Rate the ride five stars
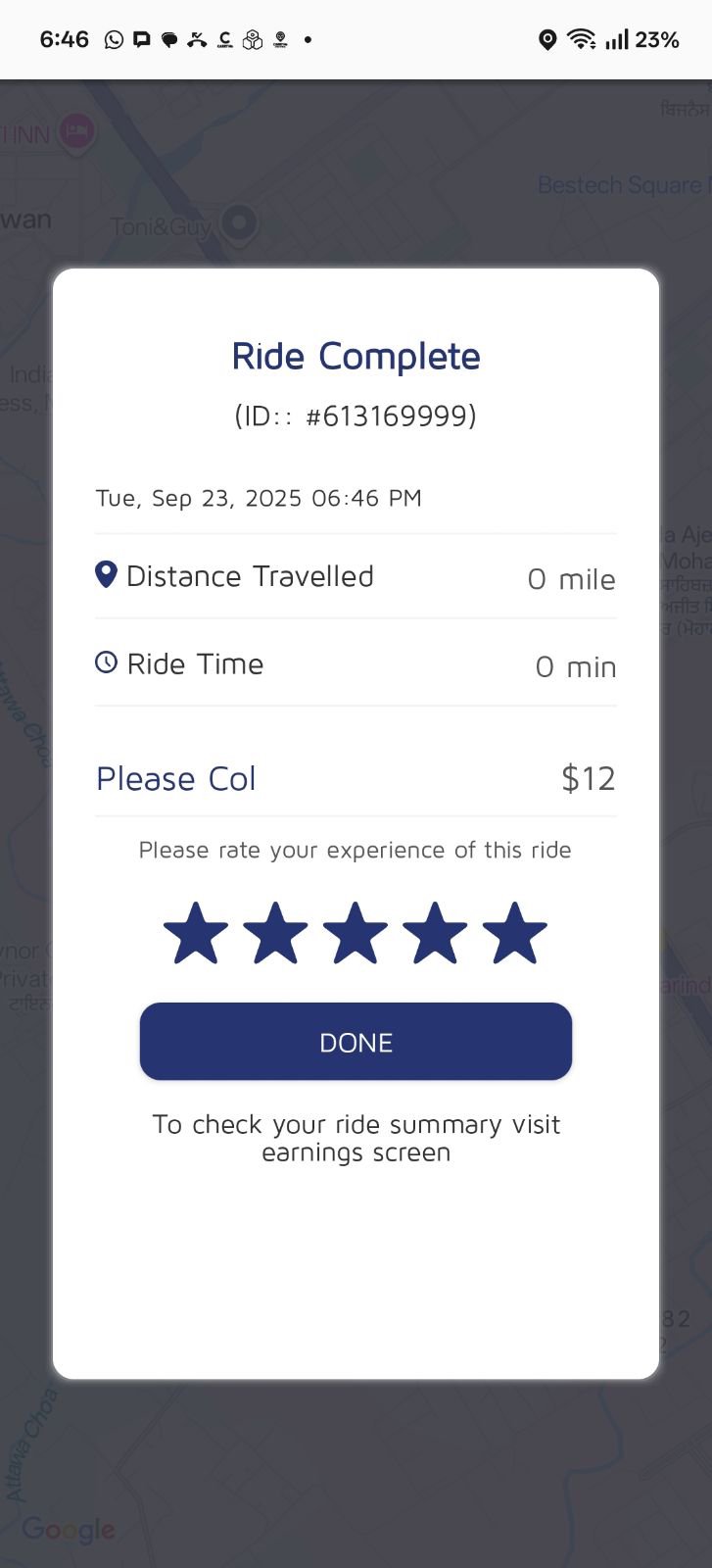This screenshot has height=1568, width=712. click(515, 934)
